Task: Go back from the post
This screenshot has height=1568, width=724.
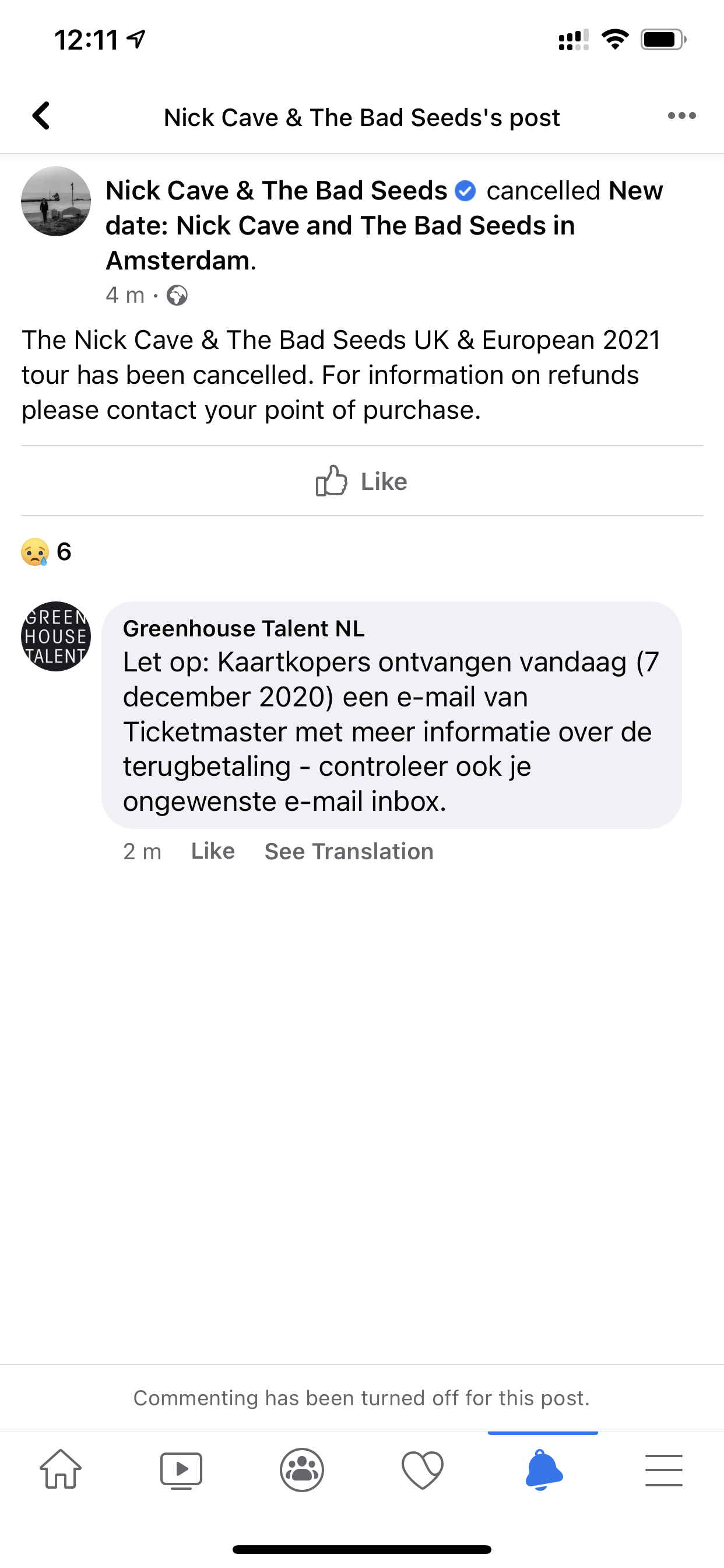Action: pos(41,116)
